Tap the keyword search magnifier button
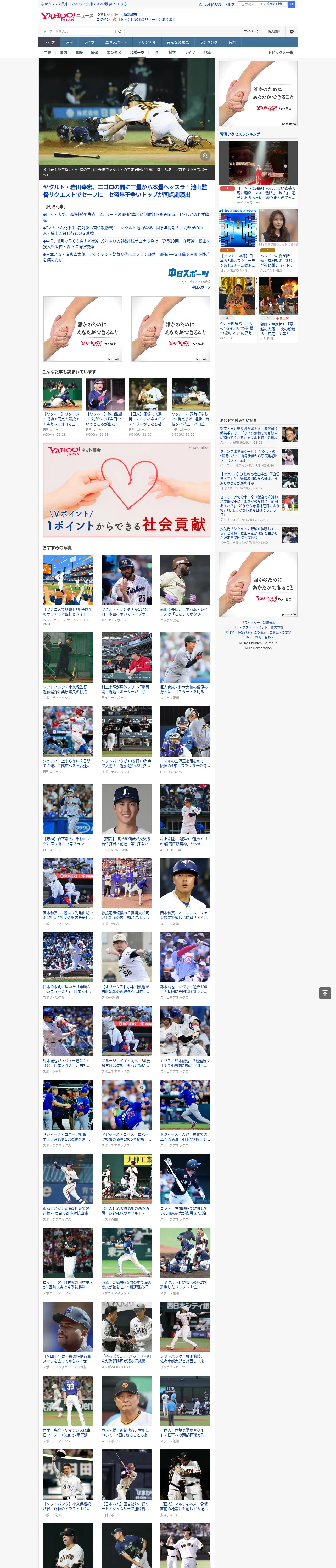336x1568 pixels. click(x=120, y=31)
